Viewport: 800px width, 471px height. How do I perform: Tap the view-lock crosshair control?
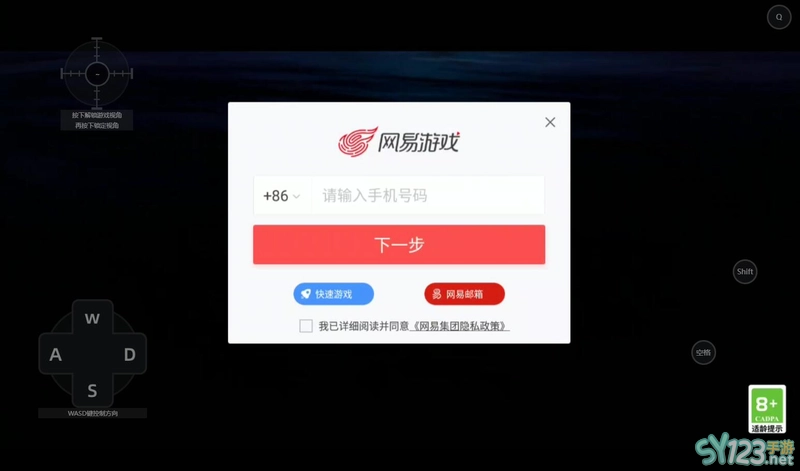(x=96, y=74)
